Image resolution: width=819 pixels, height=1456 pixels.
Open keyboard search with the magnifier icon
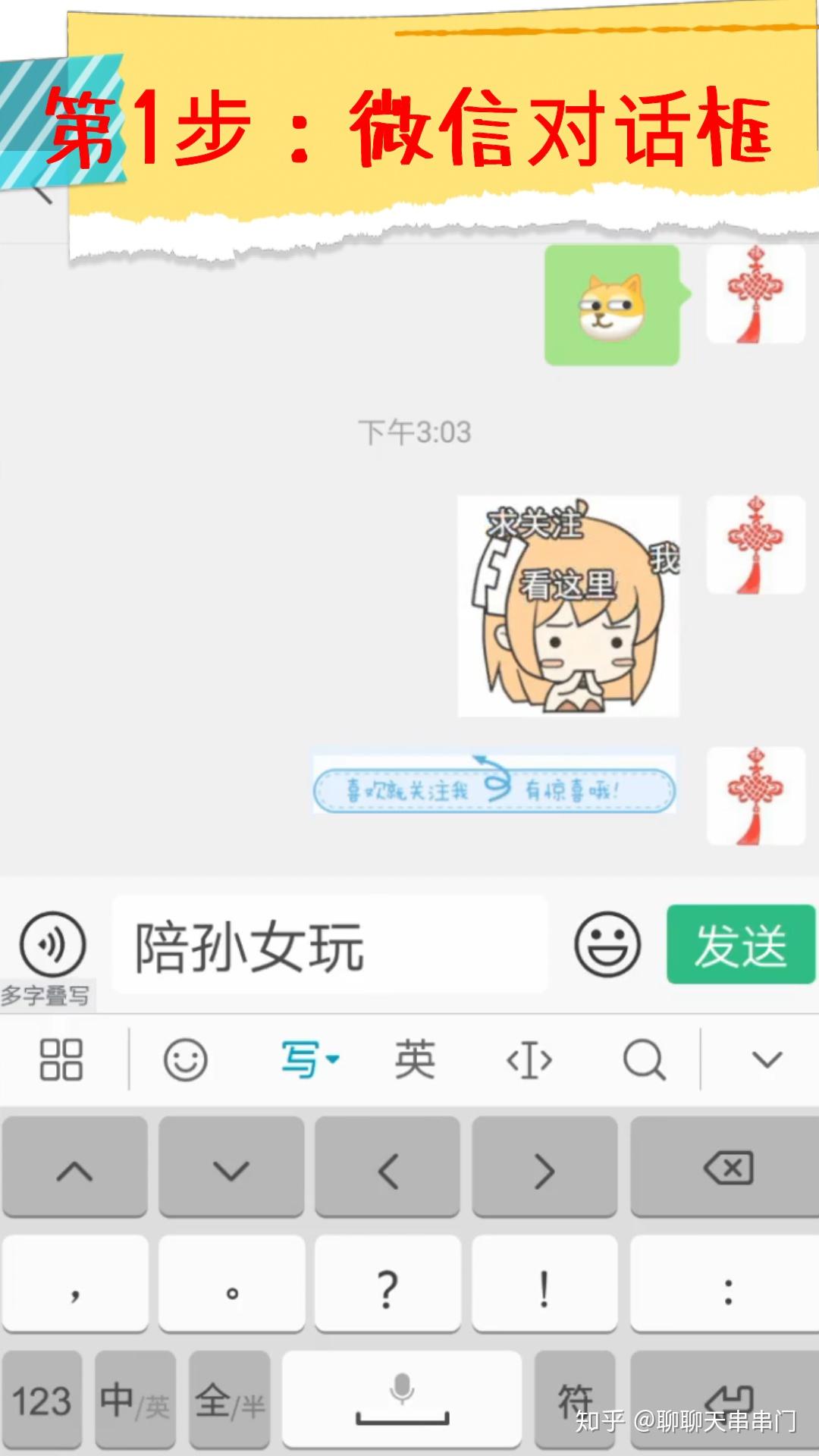coord(643,1060)
